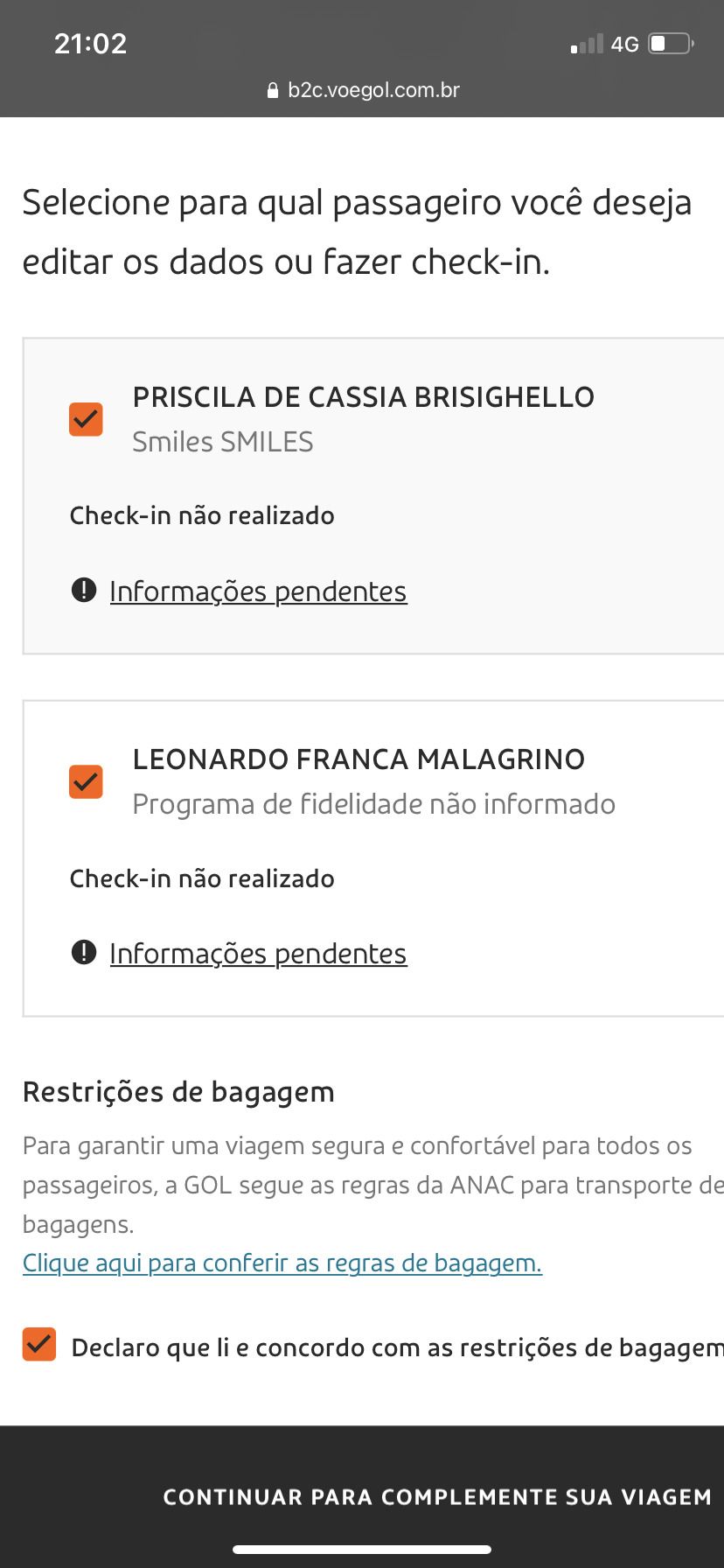
Task: Tap the b2c.voegol.com.br address bar
Action: pos(363,90)
